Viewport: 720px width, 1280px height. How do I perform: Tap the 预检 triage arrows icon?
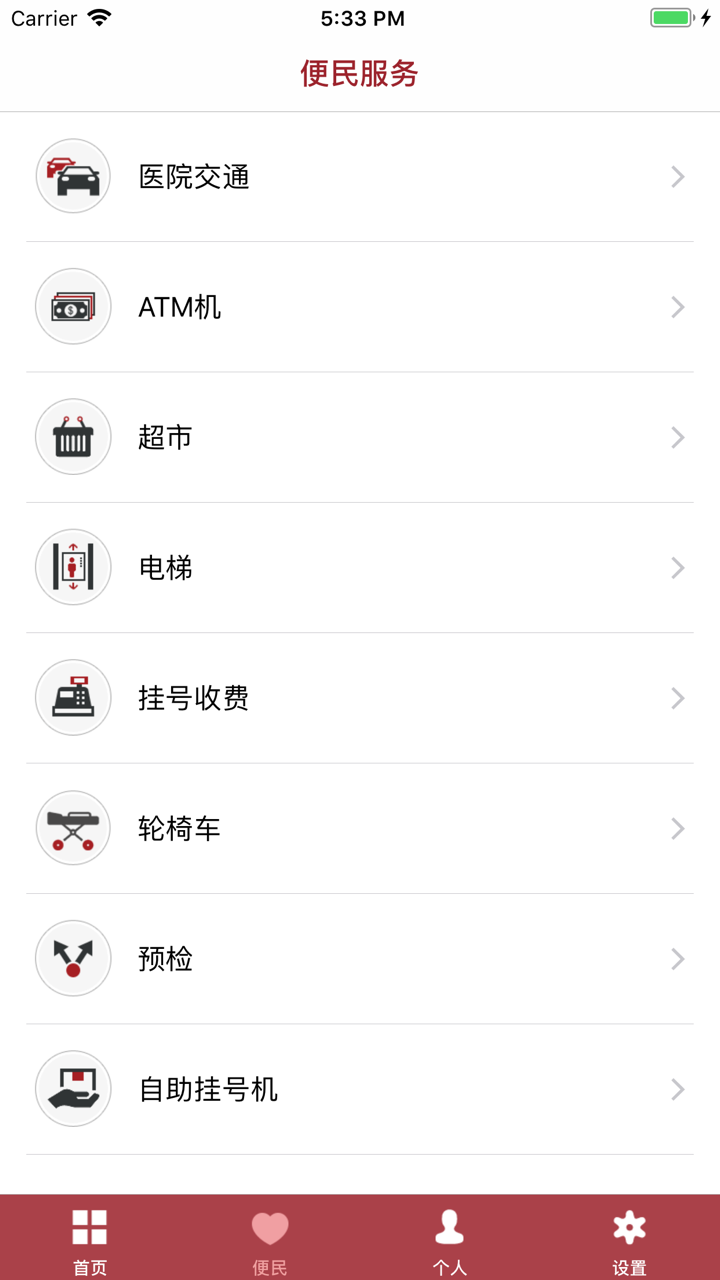point(73,958)
